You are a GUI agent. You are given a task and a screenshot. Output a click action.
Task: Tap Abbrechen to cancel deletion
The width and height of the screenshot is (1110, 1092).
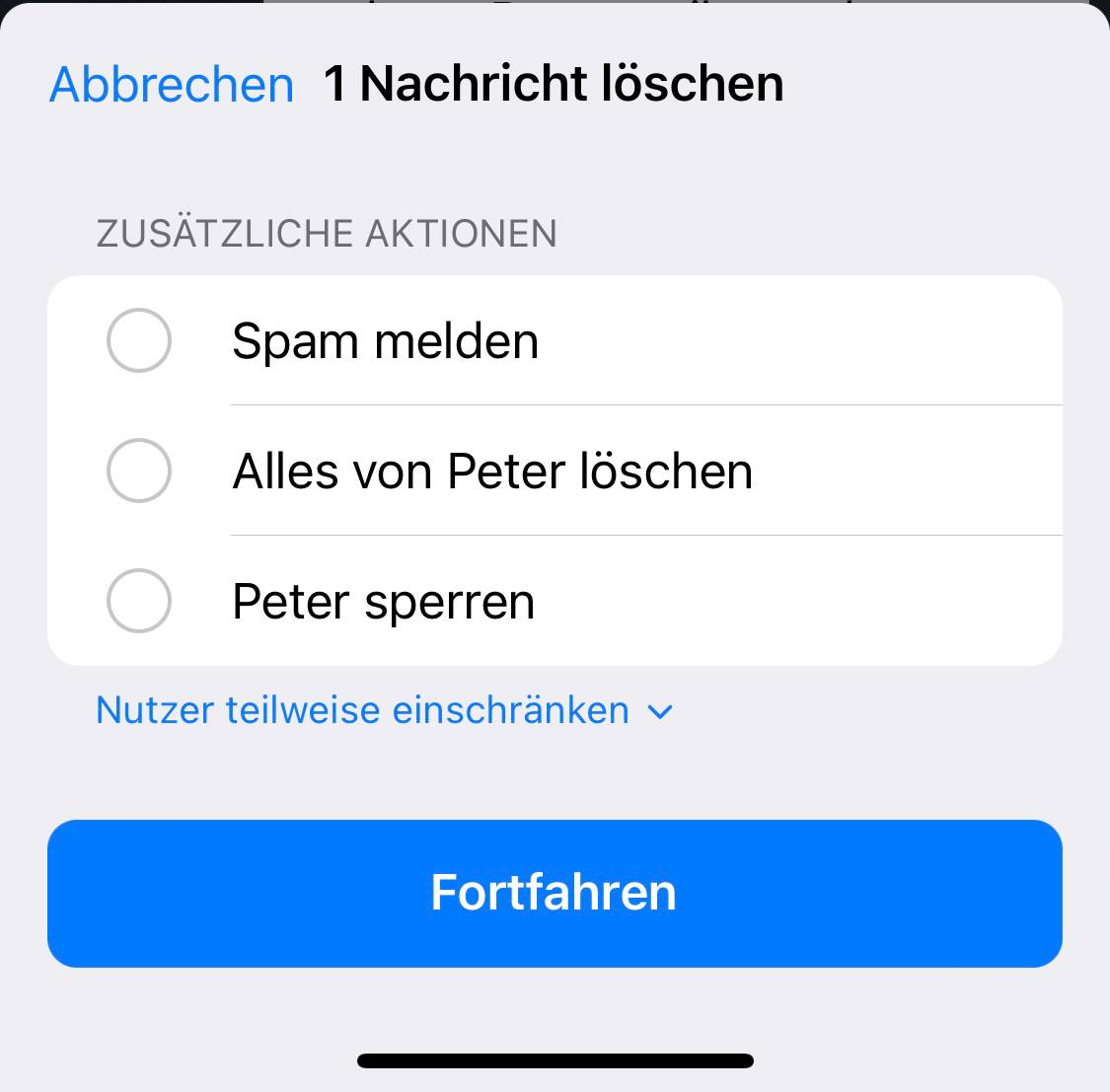pyautogui.click(x=172, y=85)
